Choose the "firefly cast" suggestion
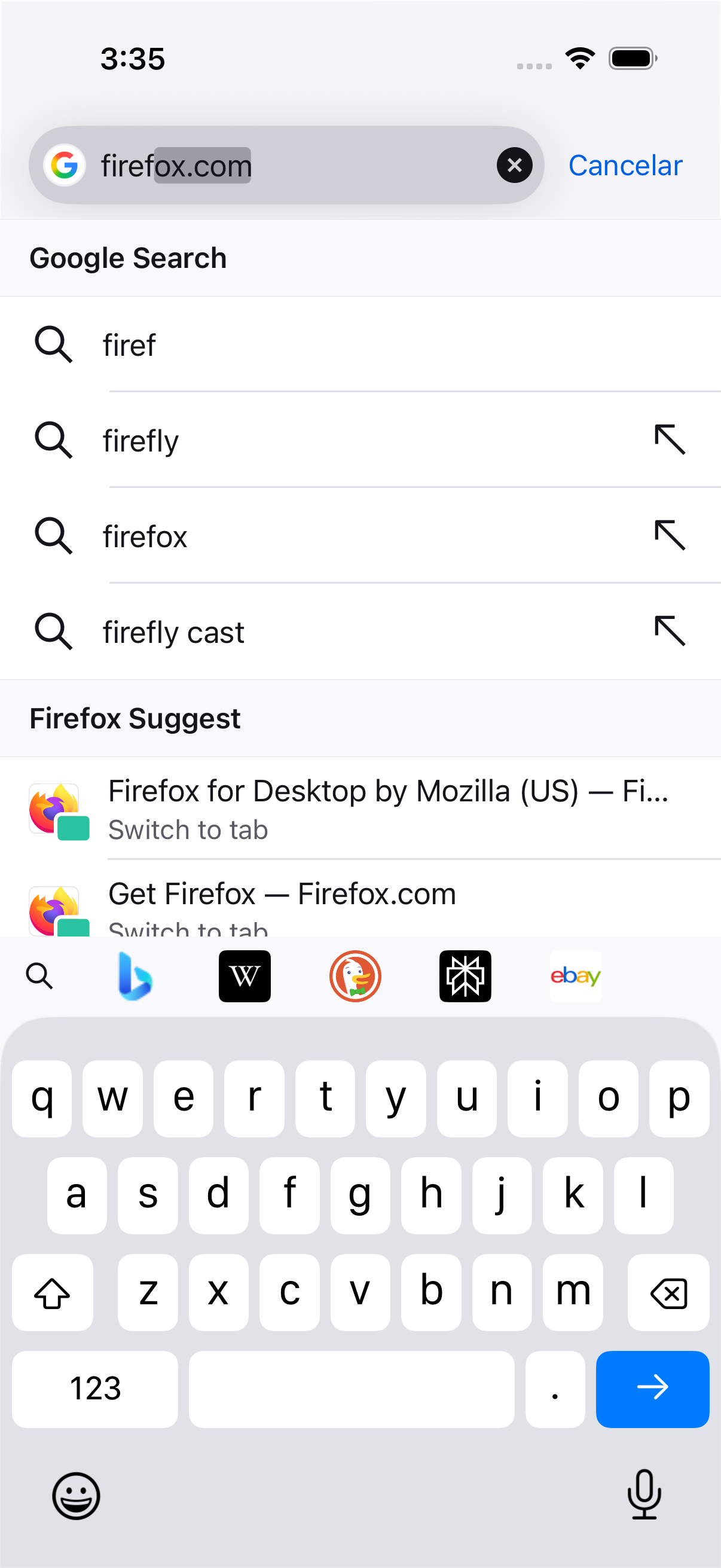The width and height of the screenshot is (721, 1568). tap(360, 632)
